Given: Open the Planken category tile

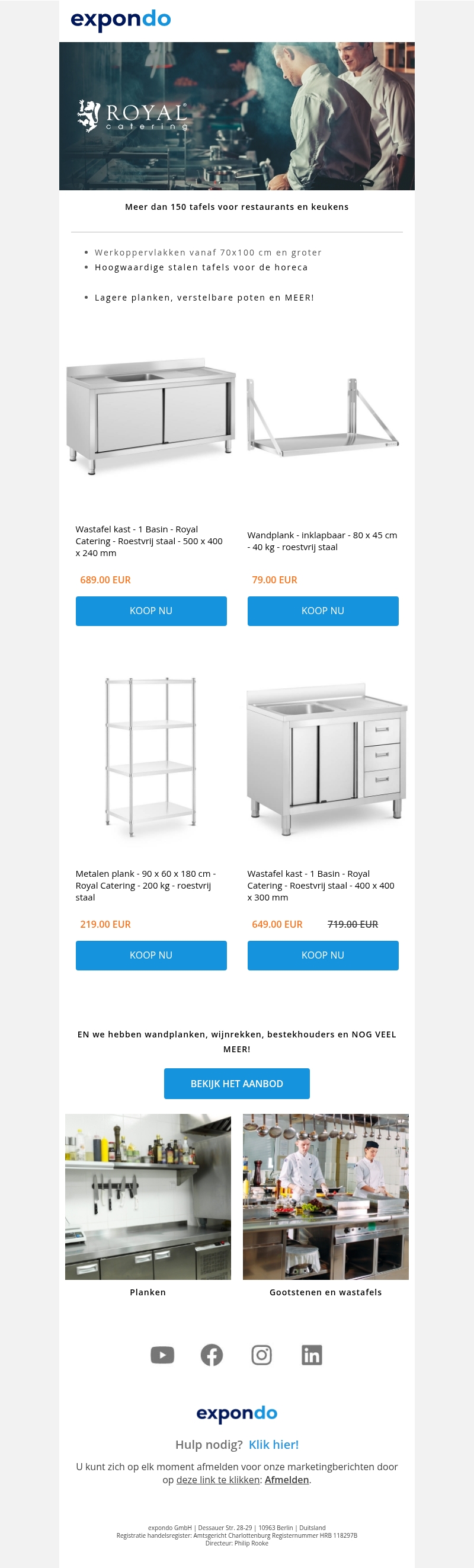Looking at the screenshot, I should pos(148,1197).
